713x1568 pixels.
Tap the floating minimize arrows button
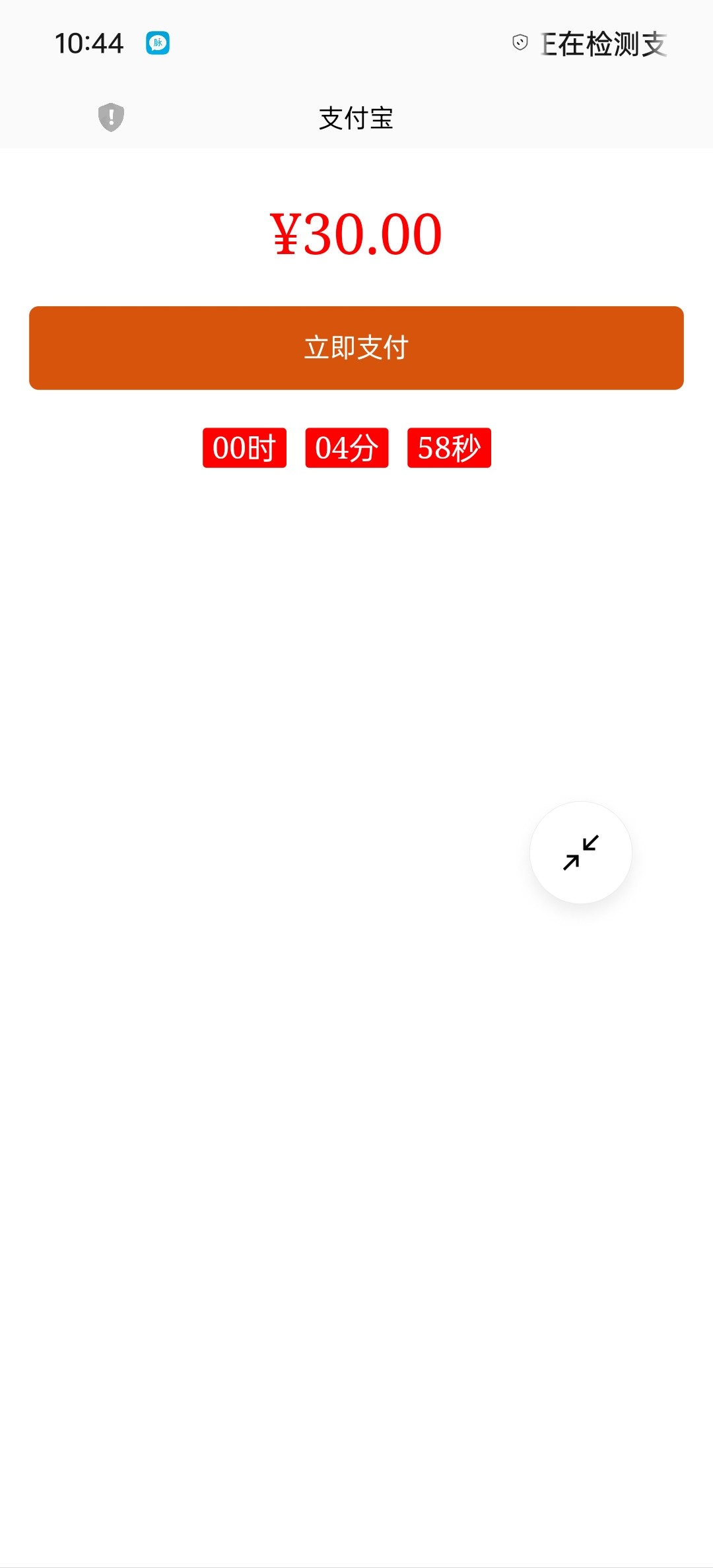tap(581, 853)
